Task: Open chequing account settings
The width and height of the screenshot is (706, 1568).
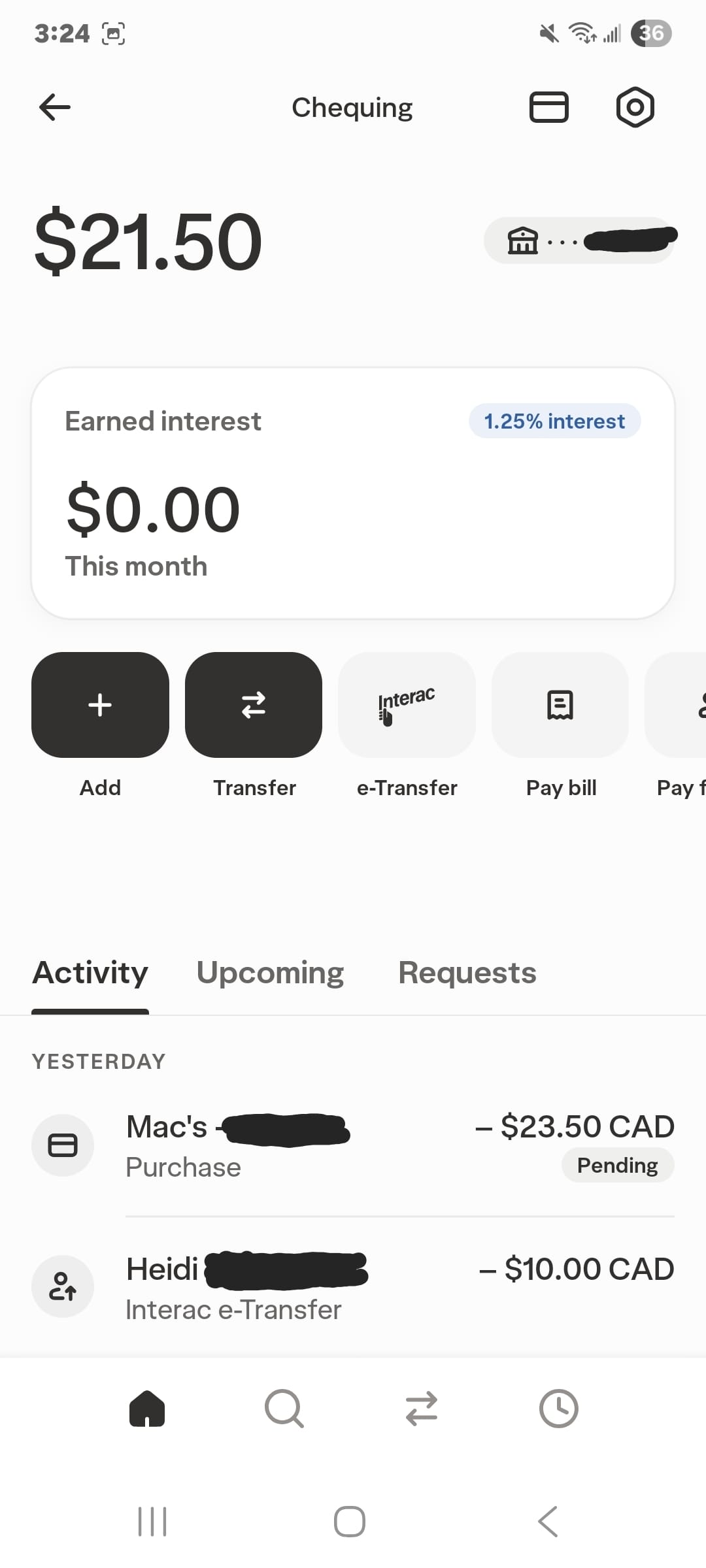Action: click(635, 107)
